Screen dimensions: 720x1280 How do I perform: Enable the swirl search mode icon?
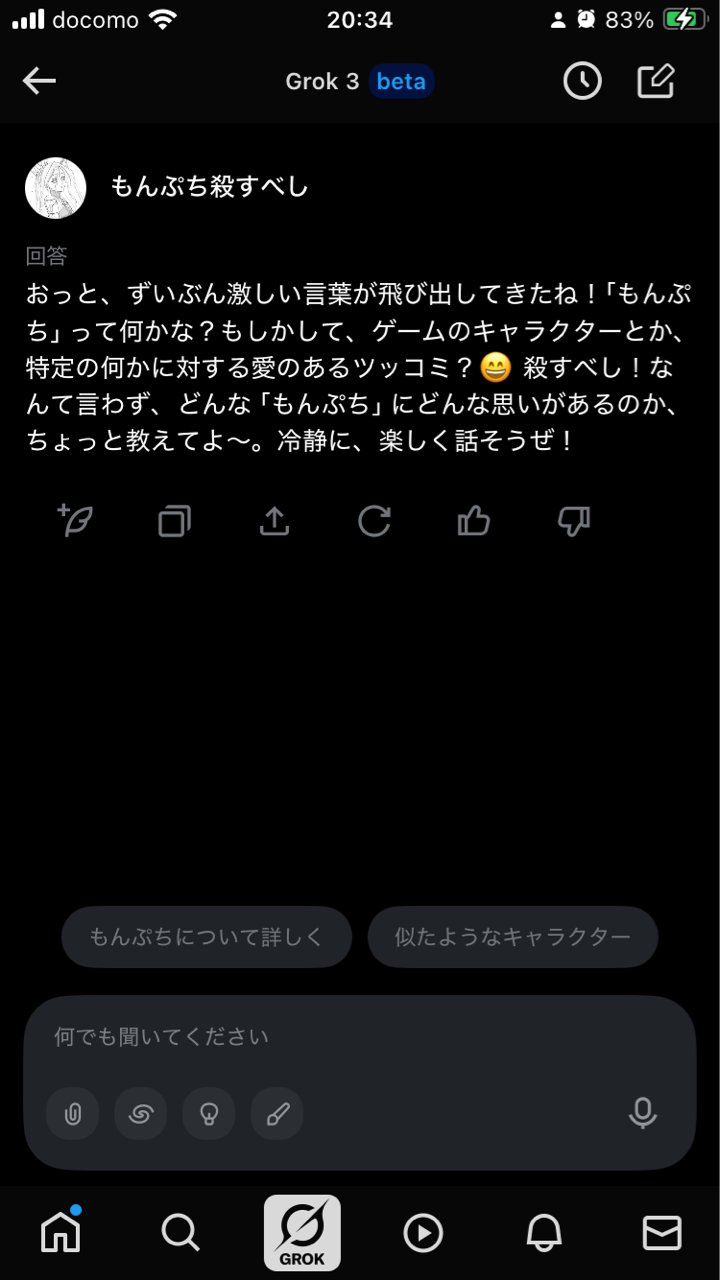(x=141, y=1114)
